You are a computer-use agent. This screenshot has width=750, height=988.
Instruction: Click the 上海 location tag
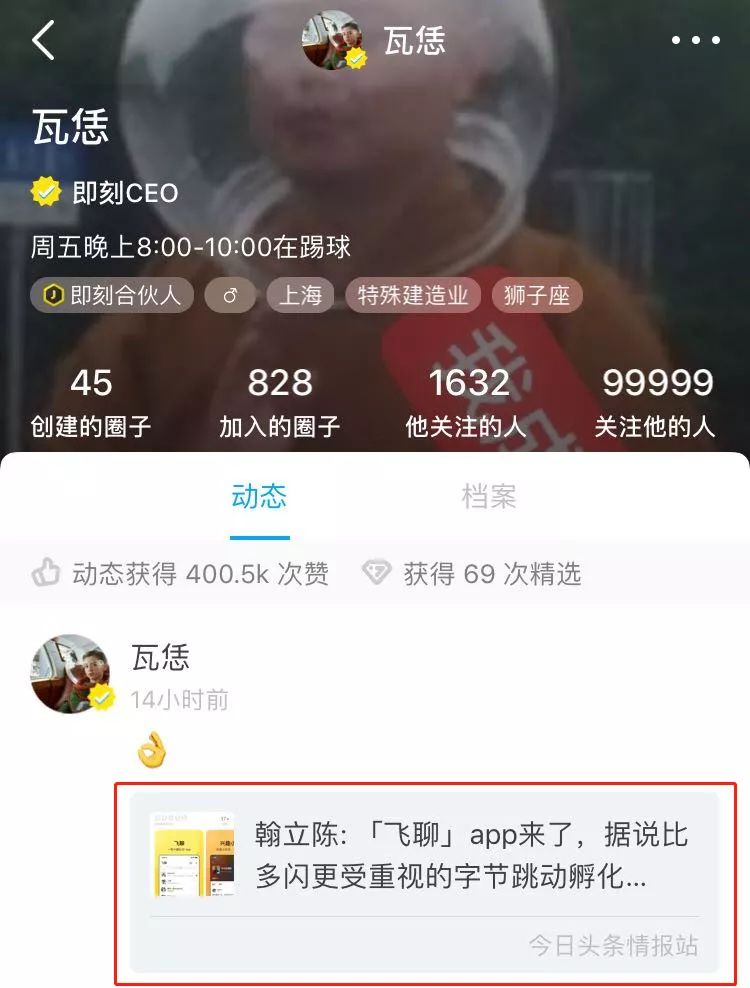click(x=302, y=295)
